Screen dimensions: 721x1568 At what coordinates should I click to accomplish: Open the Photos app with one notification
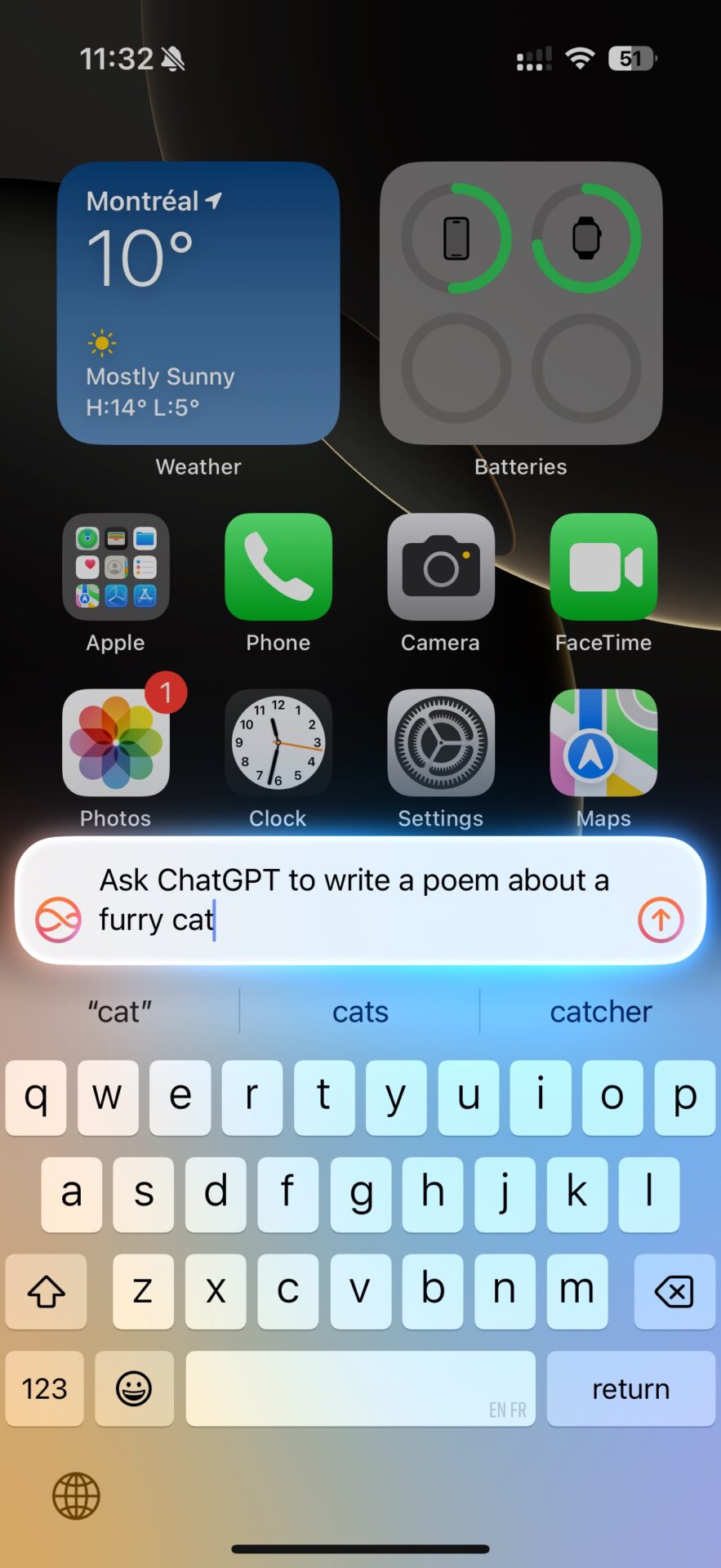coord(116,742)
